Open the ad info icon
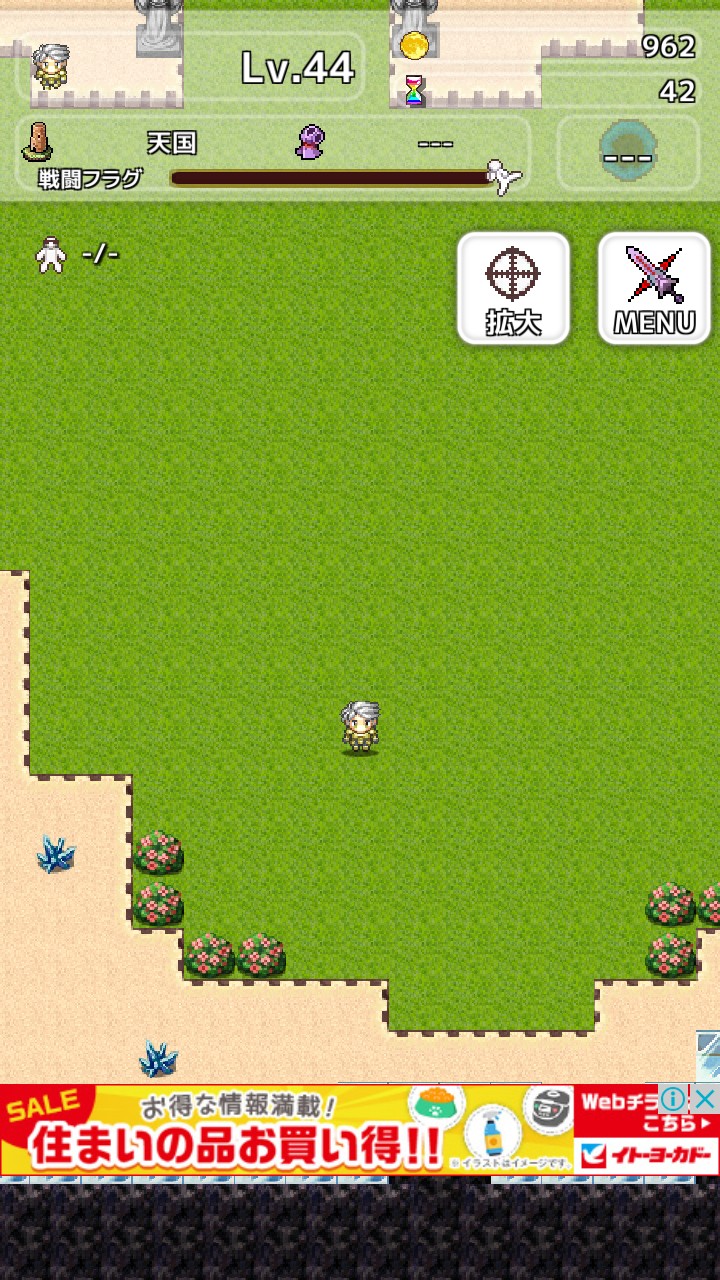The height and width of the screenshot is (1280, 720). 675,1100
